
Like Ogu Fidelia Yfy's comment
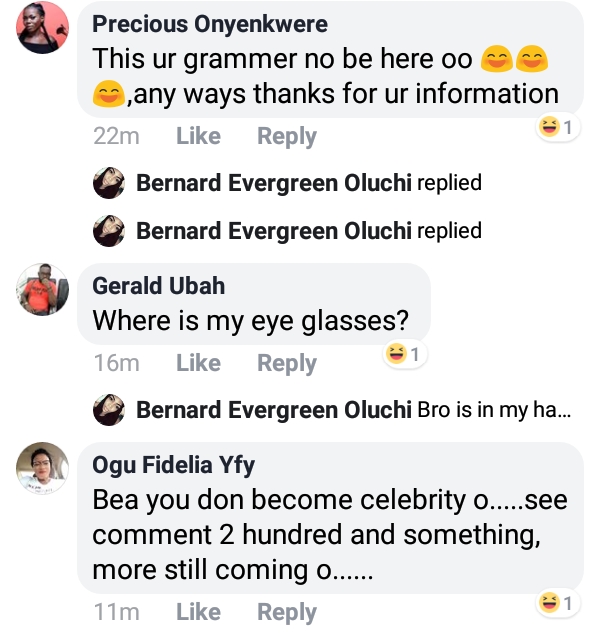point(198,612)
